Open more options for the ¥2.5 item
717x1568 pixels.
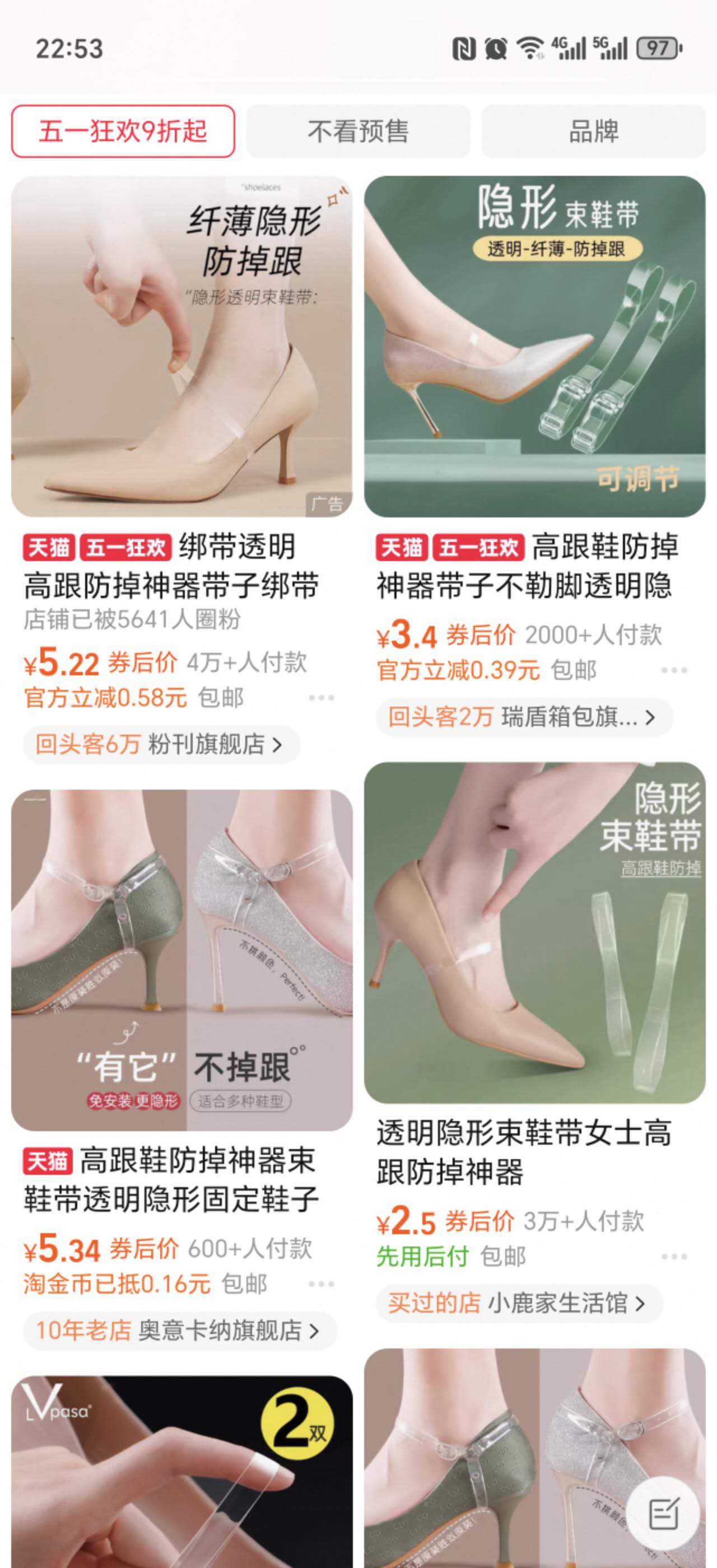674,1256
